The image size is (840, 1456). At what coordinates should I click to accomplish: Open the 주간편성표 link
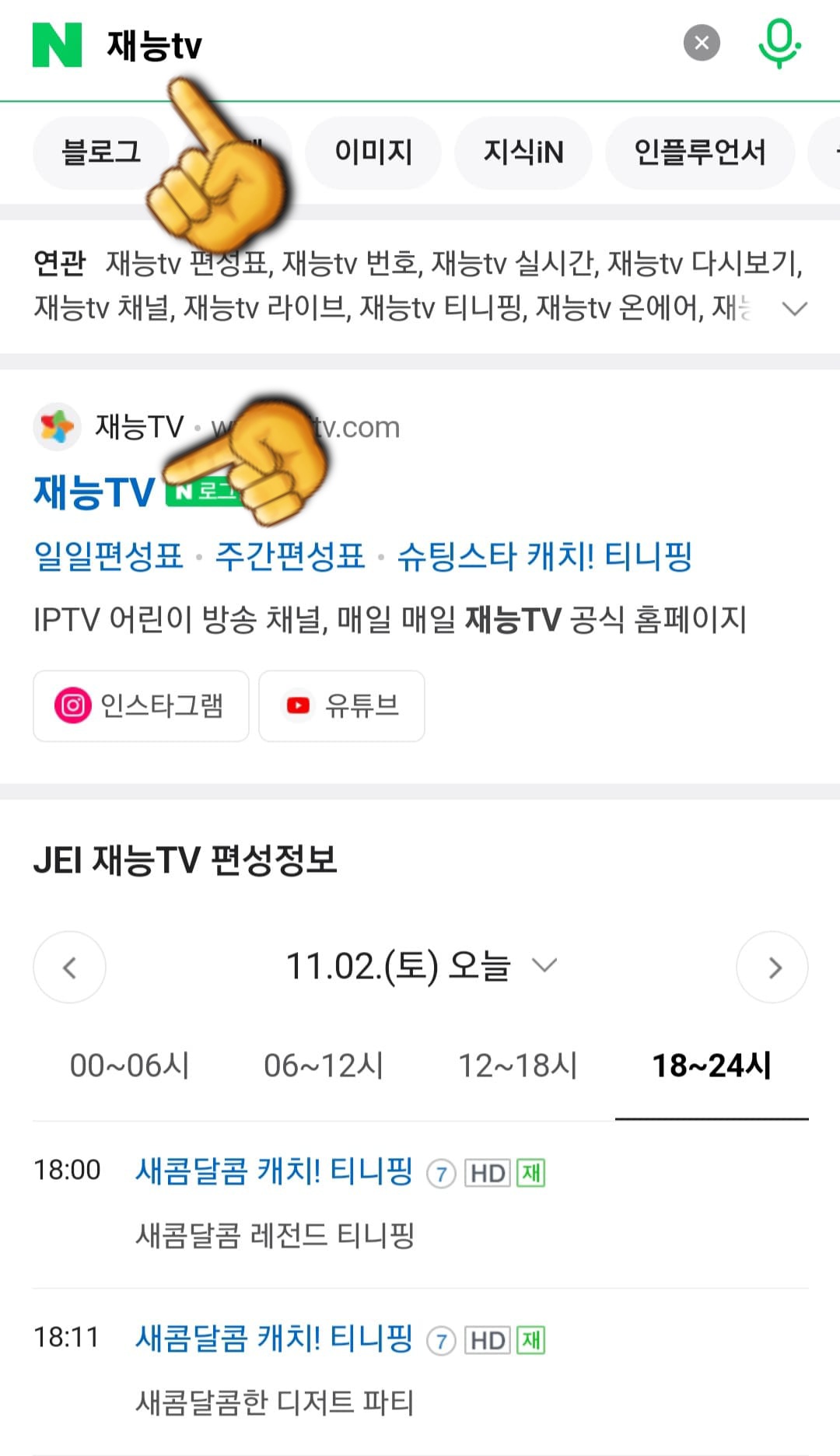[x=291, y=555]
